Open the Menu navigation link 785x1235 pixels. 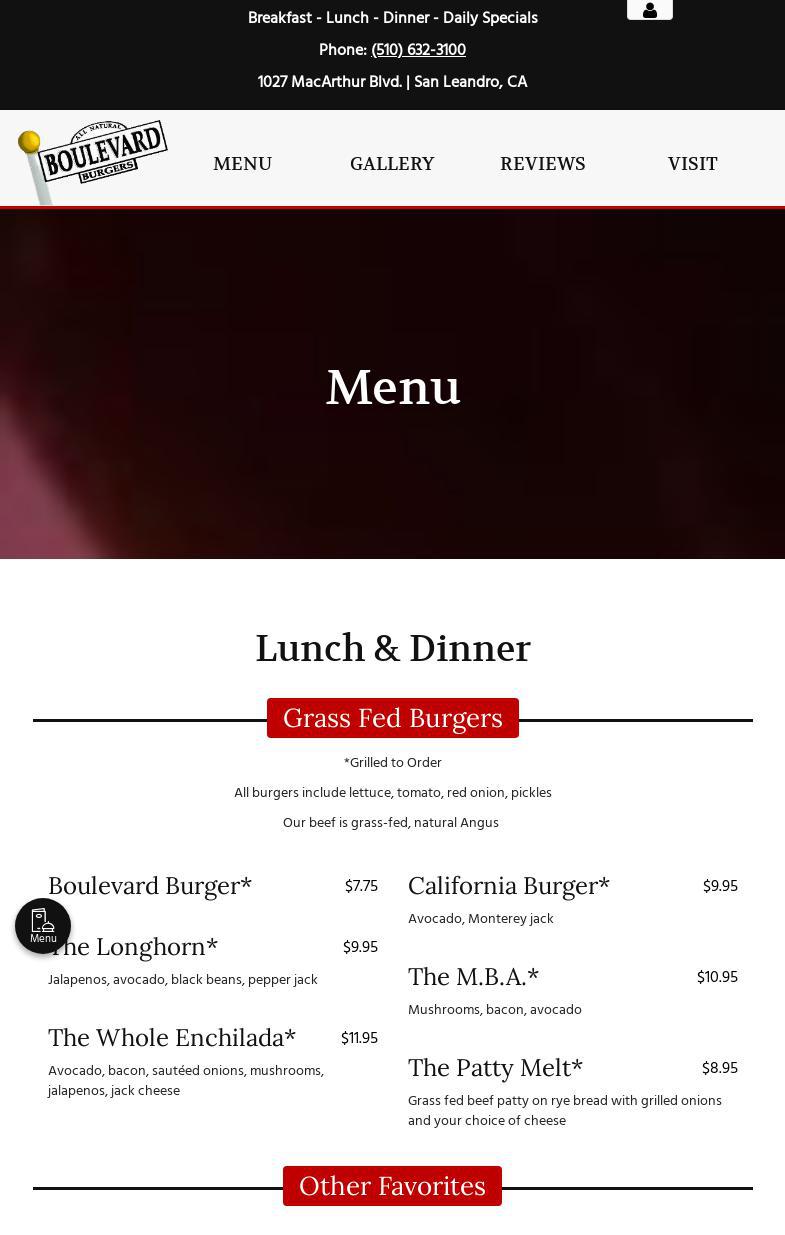[x=242, y=164]
